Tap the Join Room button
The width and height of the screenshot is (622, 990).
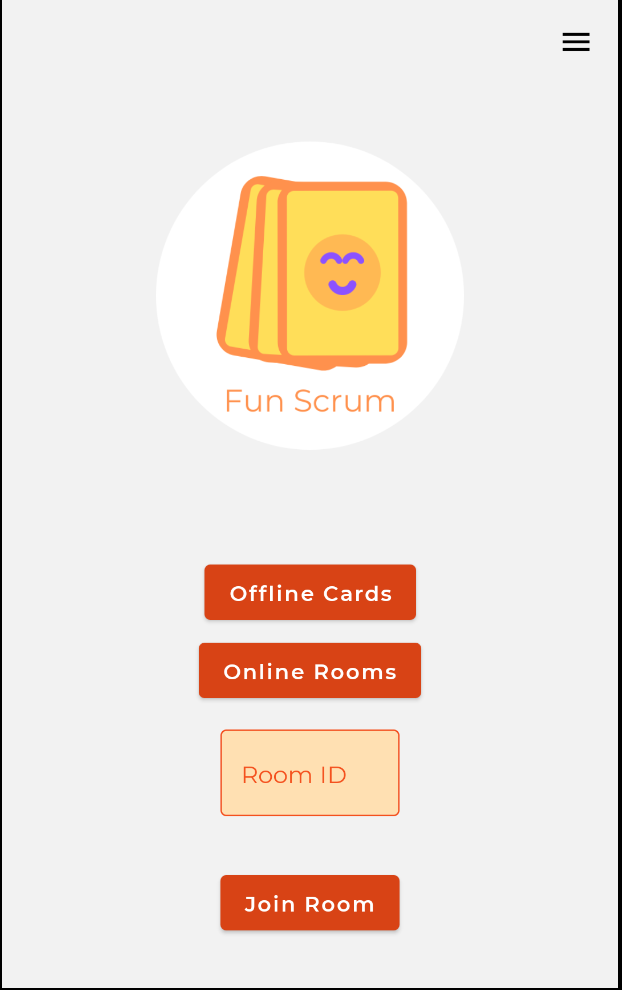click(x=310, y=903)
